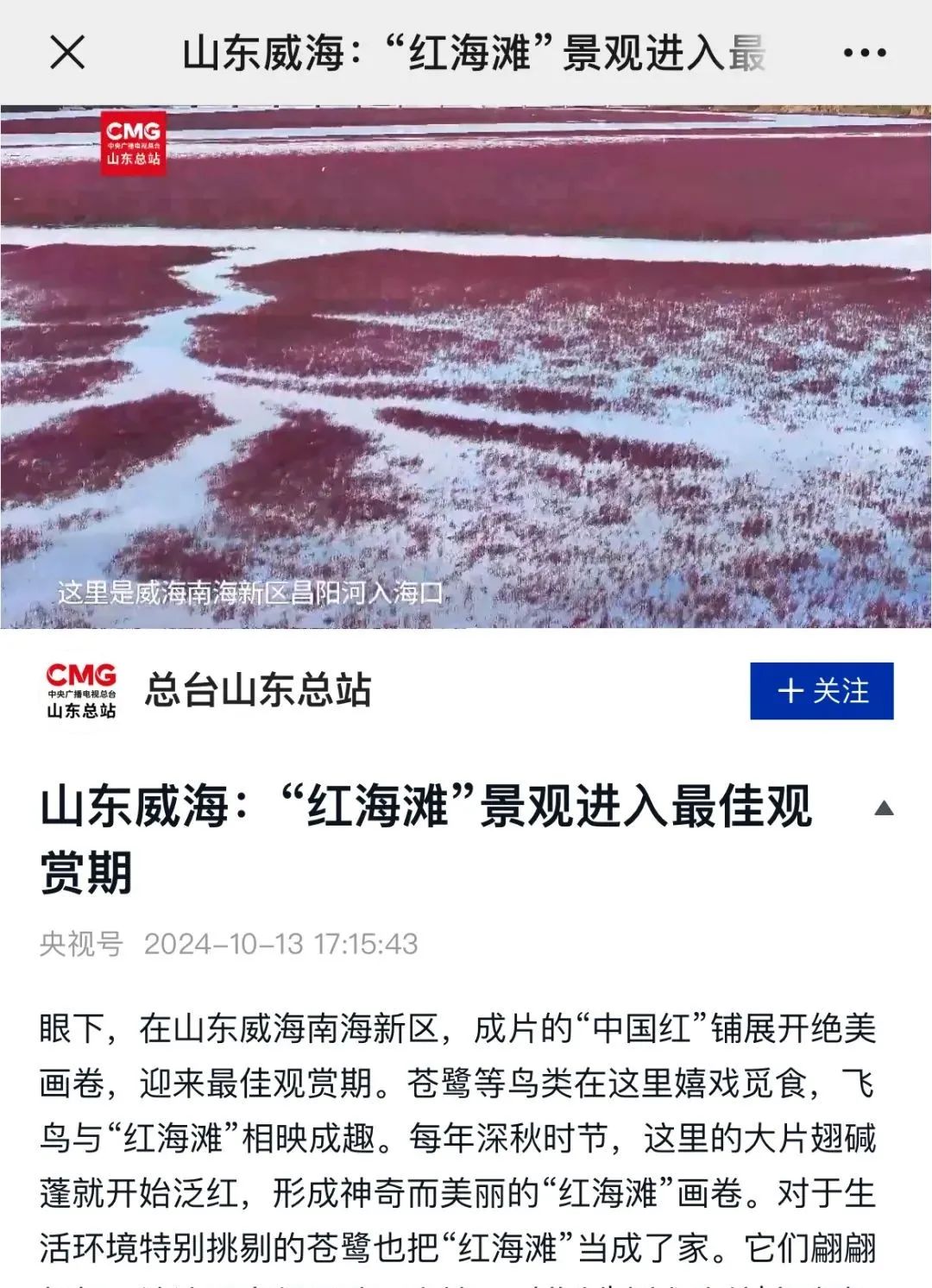This screenshot has height=1288, width=932.
Task: Play the red beach video
Action: (466, 367)
